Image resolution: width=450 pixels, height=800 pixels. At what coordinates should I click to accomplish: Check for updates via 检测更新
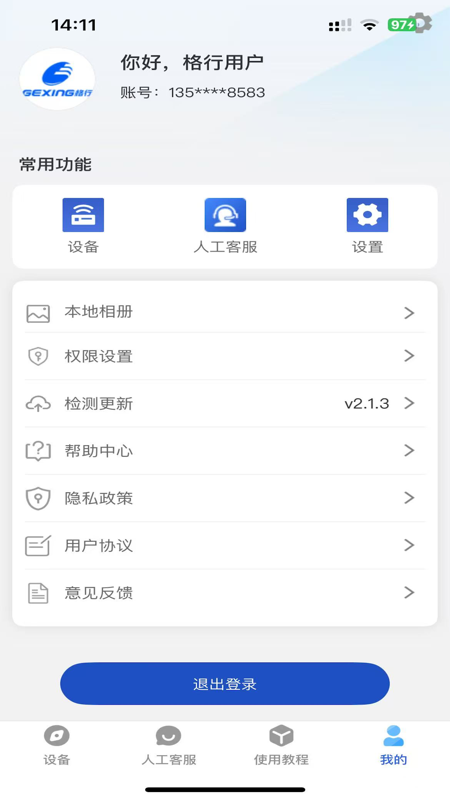(225, 404)
